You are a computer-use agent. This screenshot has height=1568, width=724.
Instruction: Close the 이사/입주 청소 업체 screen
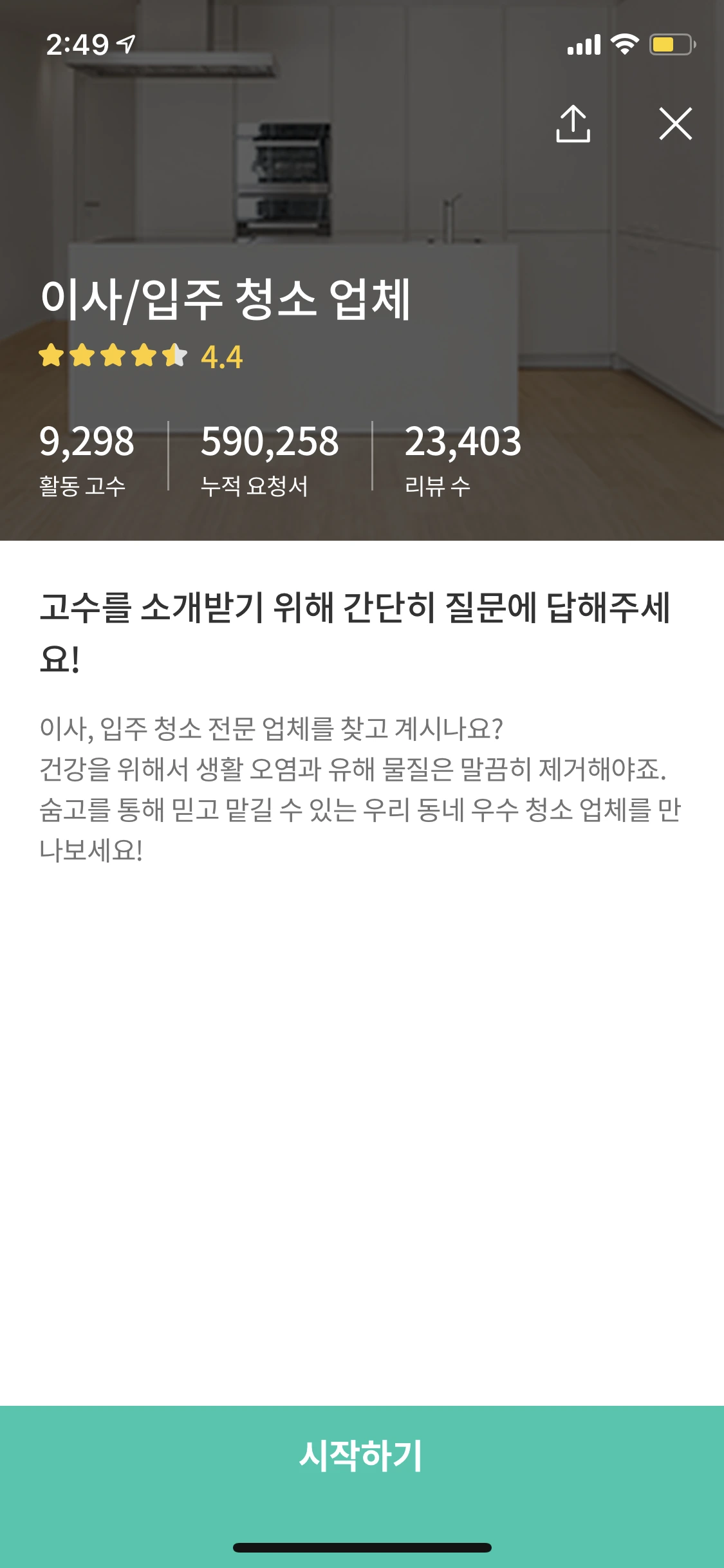(x=675, y=126)
